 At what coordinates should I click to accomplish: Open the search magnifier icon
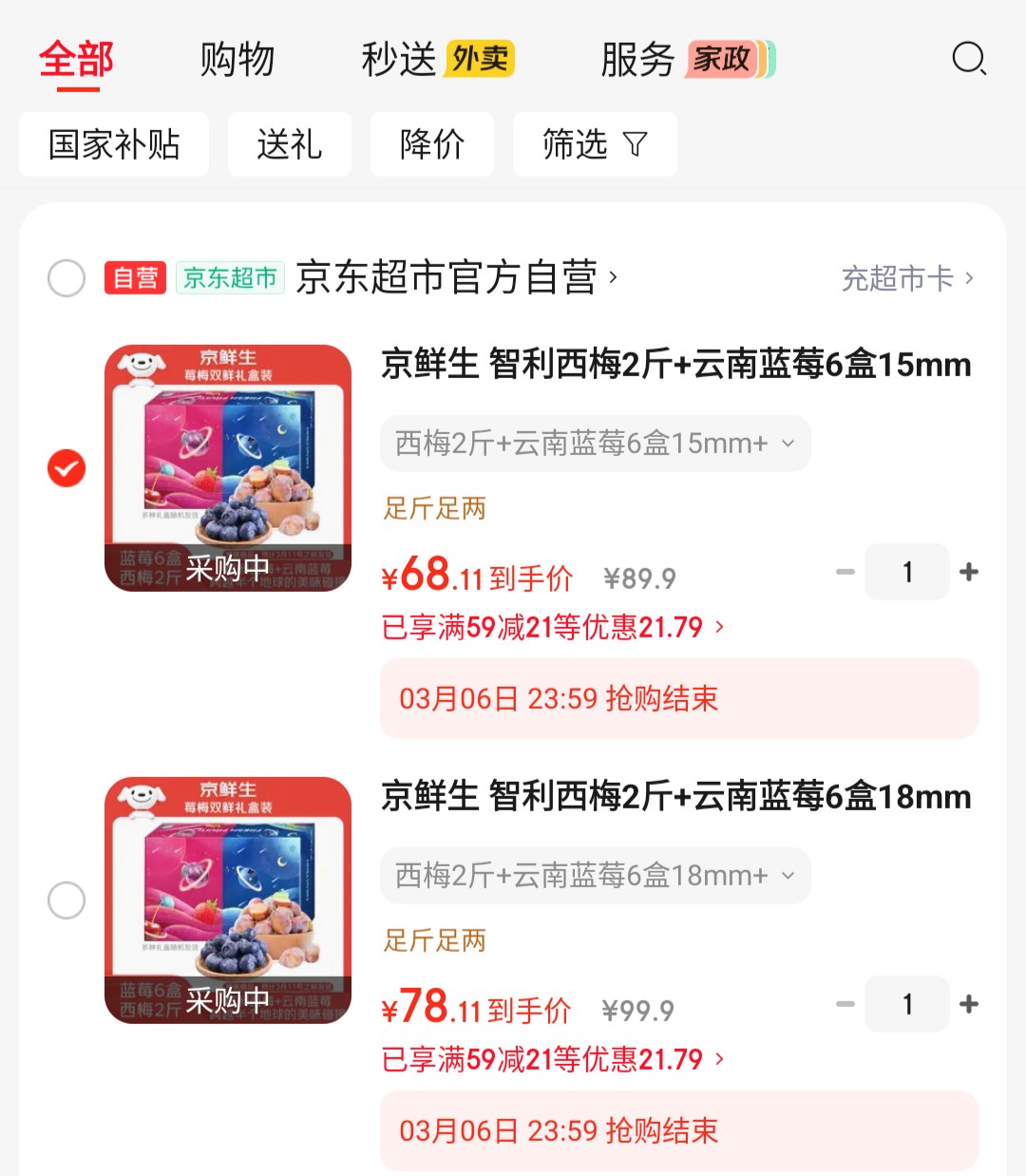point(969,59)
